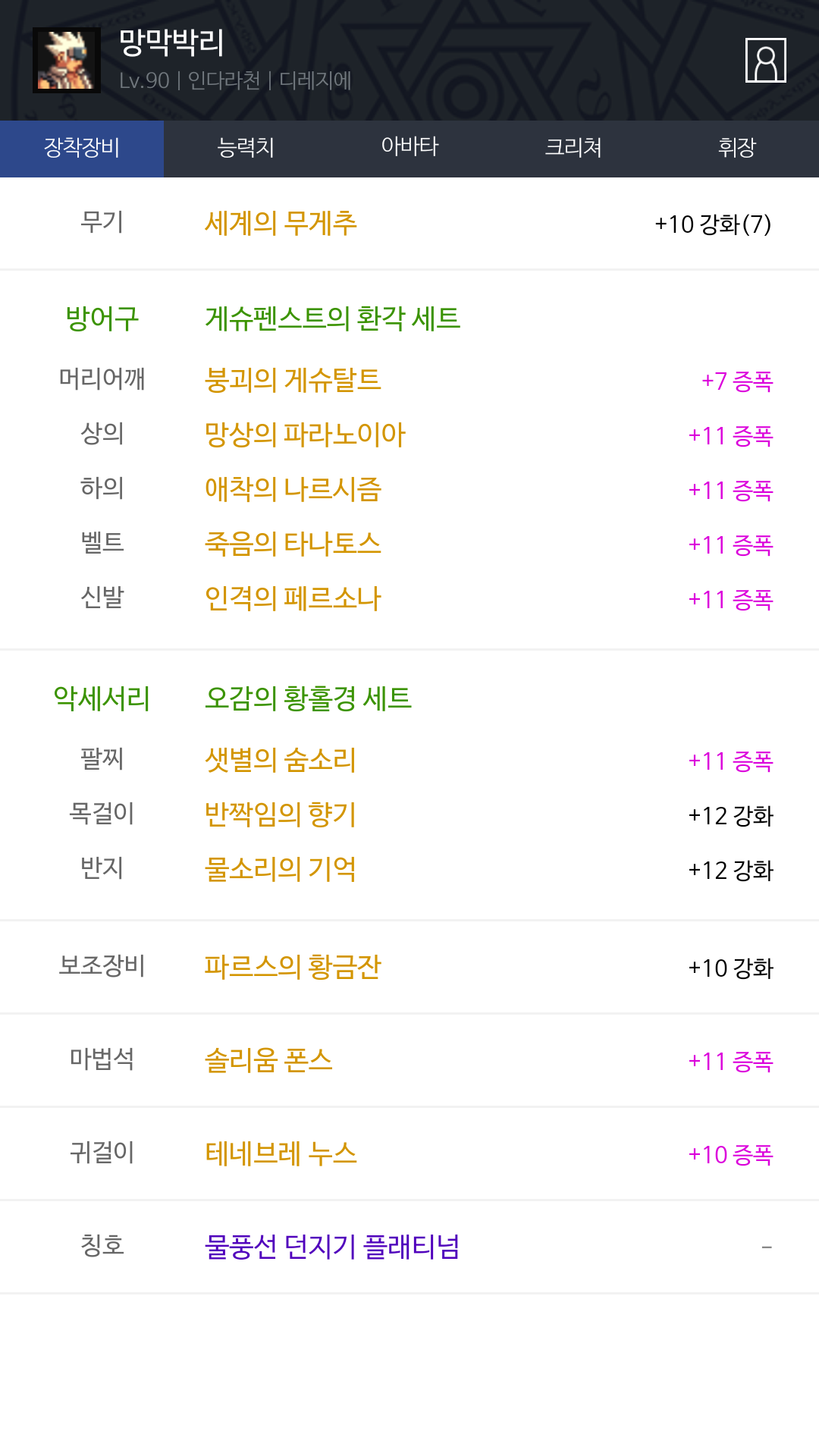
Task: Open title 물풍선 던지기 플래티넘
Action: point(332,1247)
